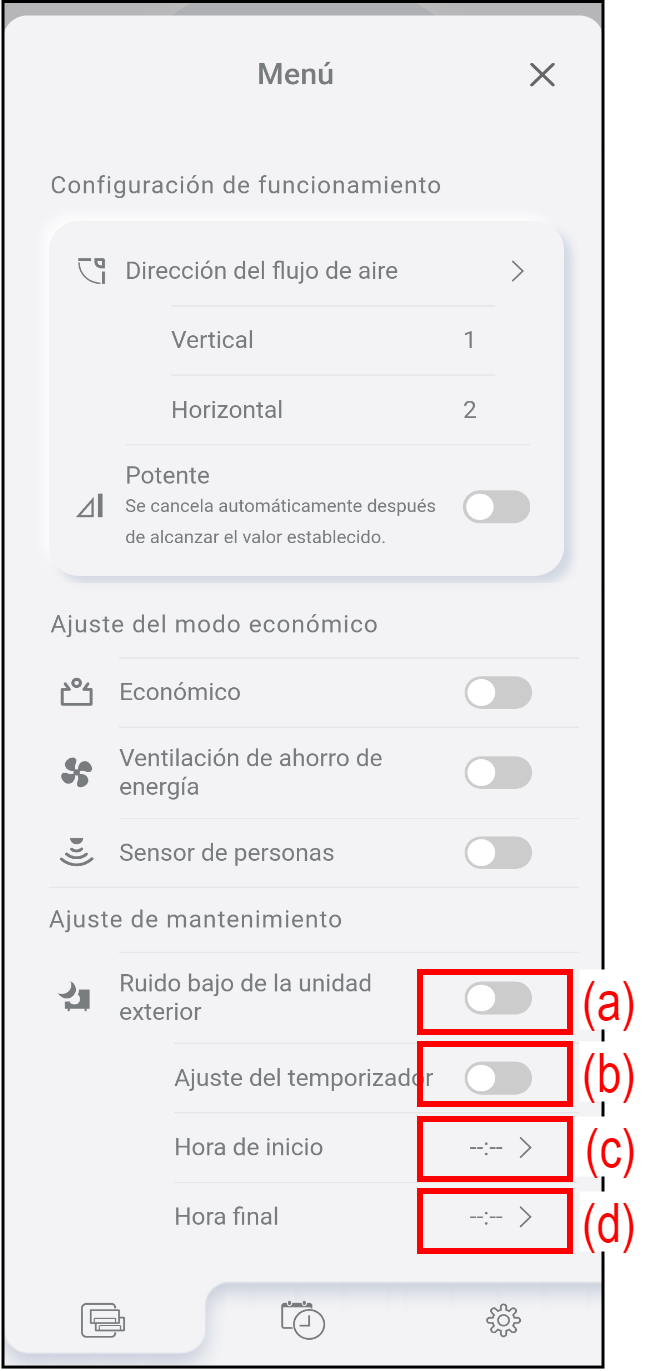Turn on the Económico toggle

(x=497, y=692)
